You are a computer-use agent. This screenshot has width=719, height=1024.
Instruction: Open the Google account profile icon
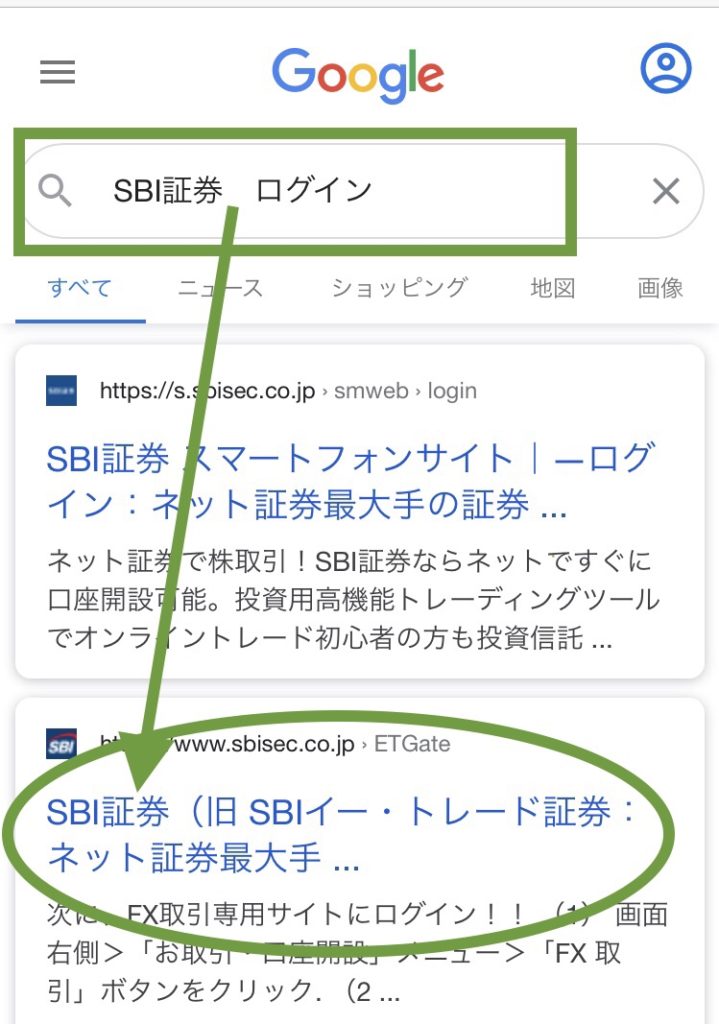665,69
